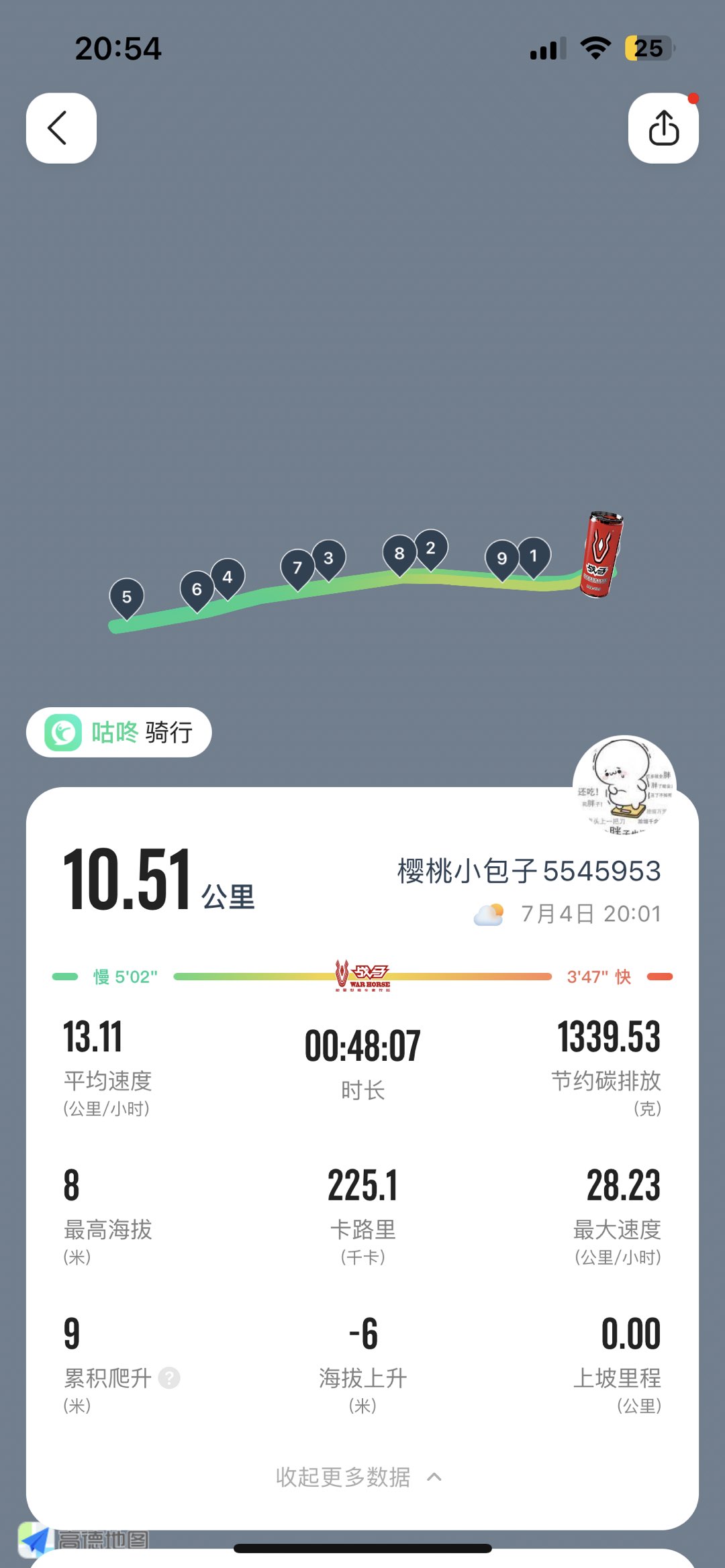Collapse the extra data with 收起更多数据
The image size is (725, 1568).
coord(358,1477)
